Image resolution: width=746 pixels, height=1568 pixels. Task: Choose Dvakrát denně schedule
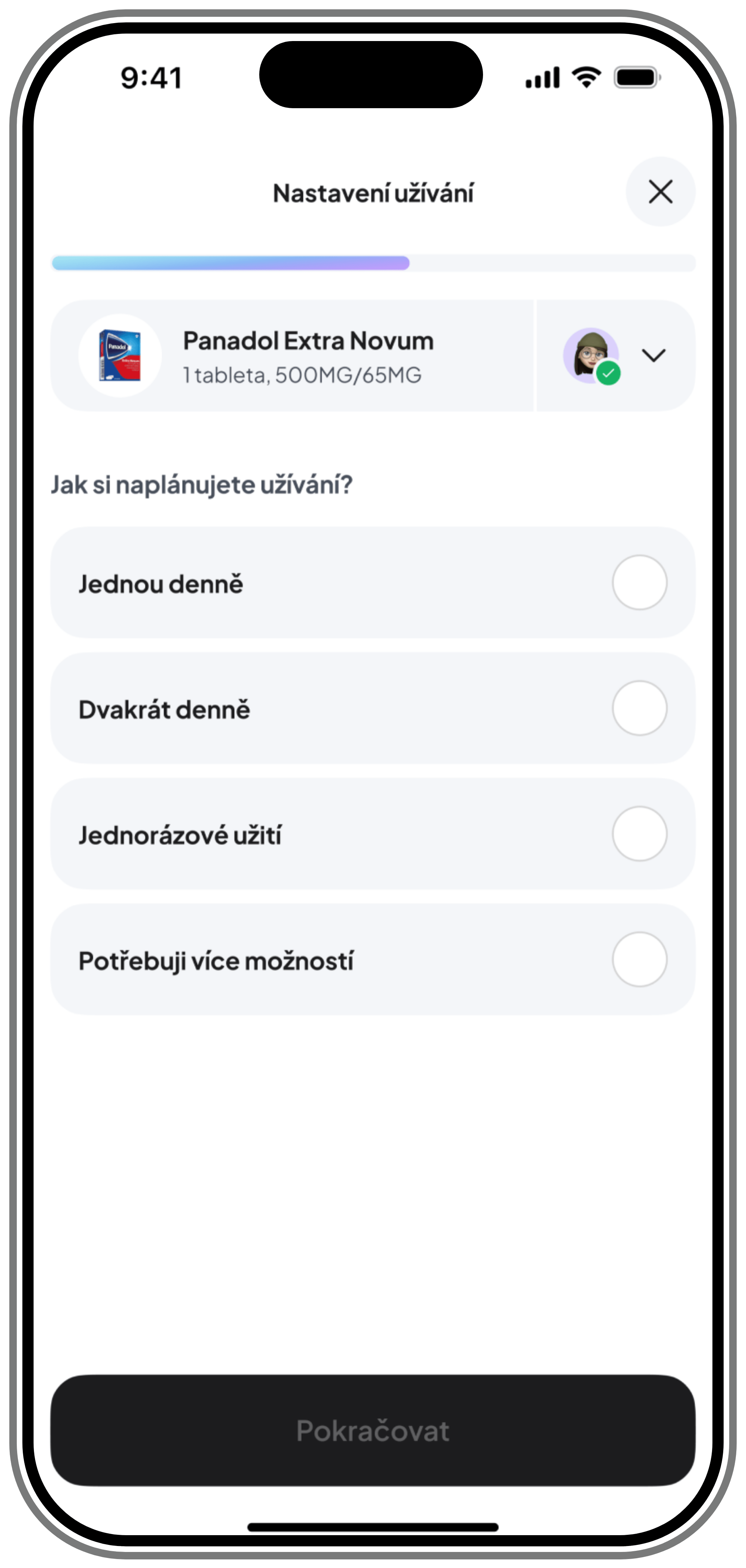(372, 708)
